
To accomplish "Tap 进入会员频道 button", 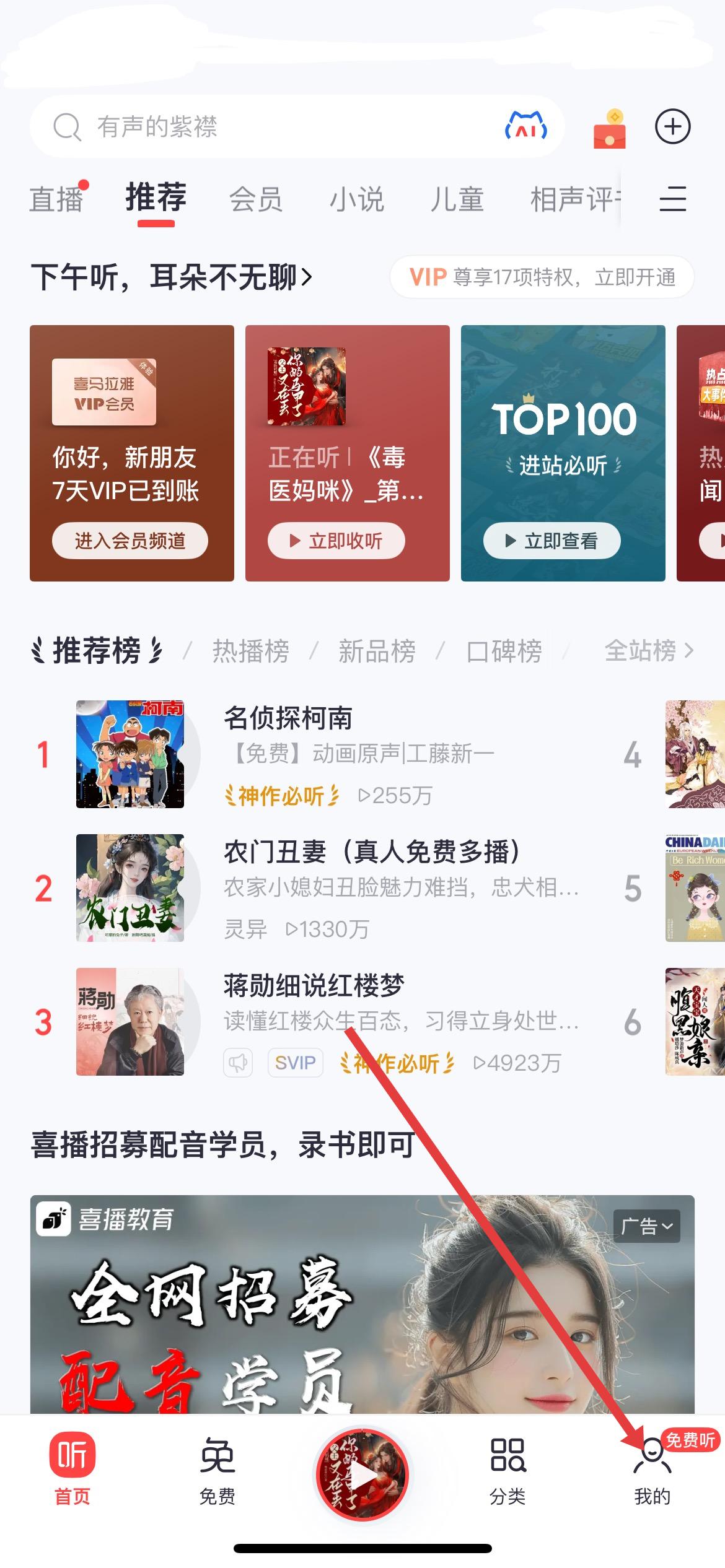I will [130, 541].
